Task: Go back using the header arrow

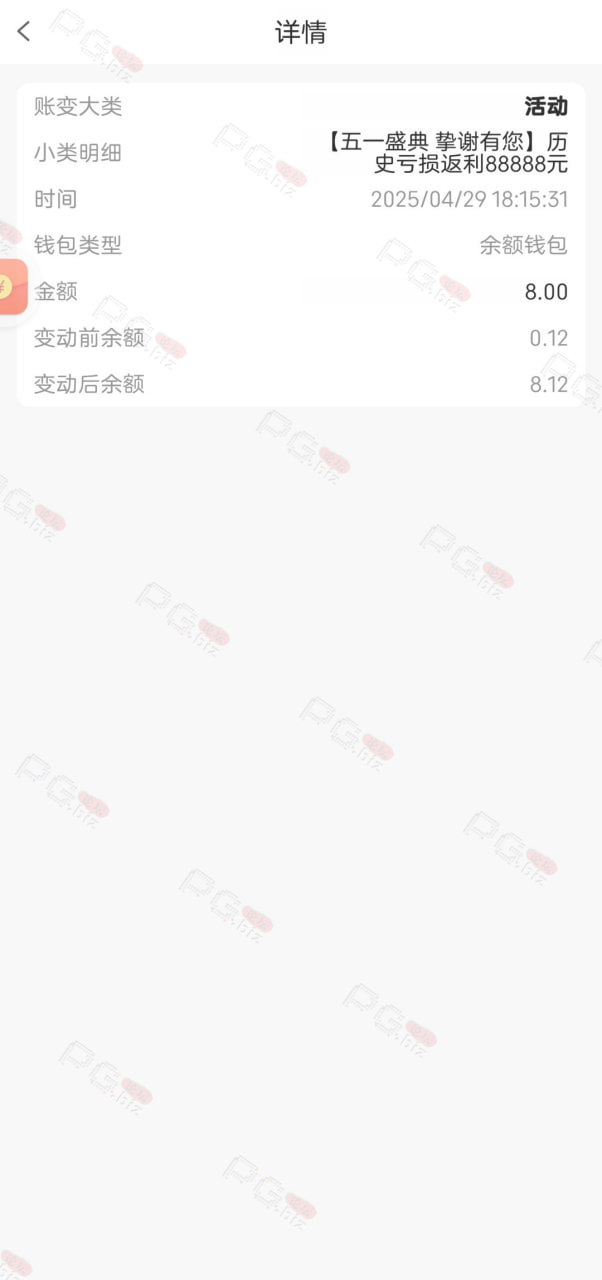Action: [x=24, y=32]
